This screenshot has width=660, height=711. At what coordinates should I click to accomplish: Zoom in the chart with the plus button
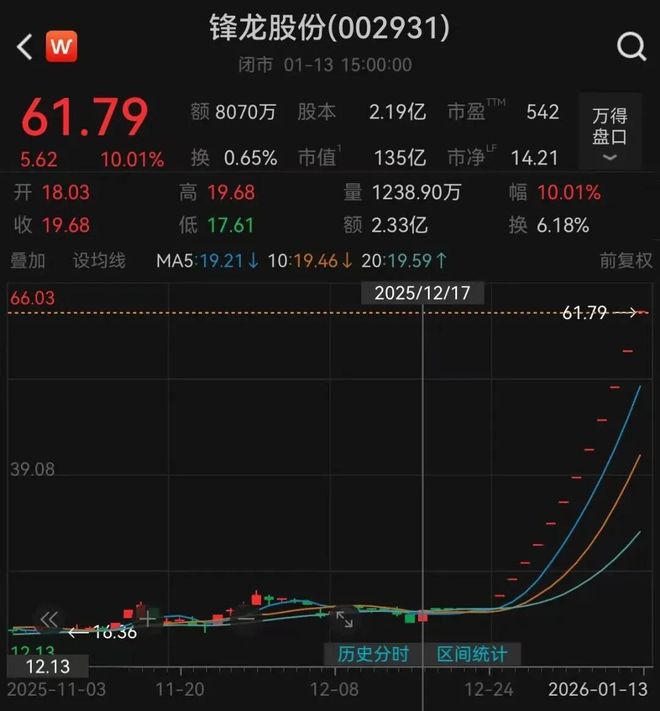tap(147, 619)
